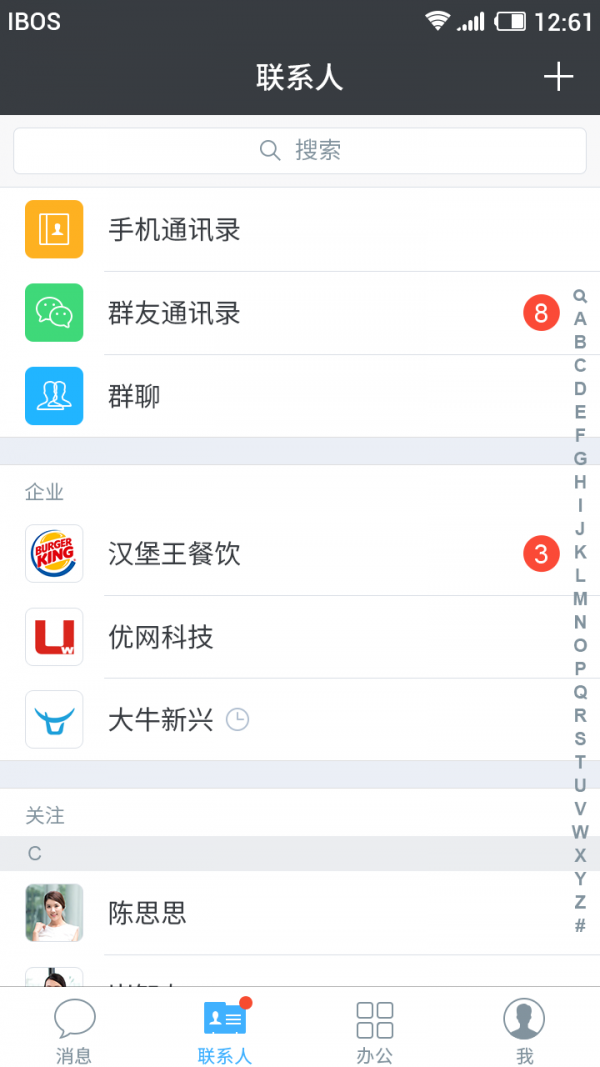Jump to letter Z in the index
Viewport: 600px width, 1067px height.
[x=580, y=902]
